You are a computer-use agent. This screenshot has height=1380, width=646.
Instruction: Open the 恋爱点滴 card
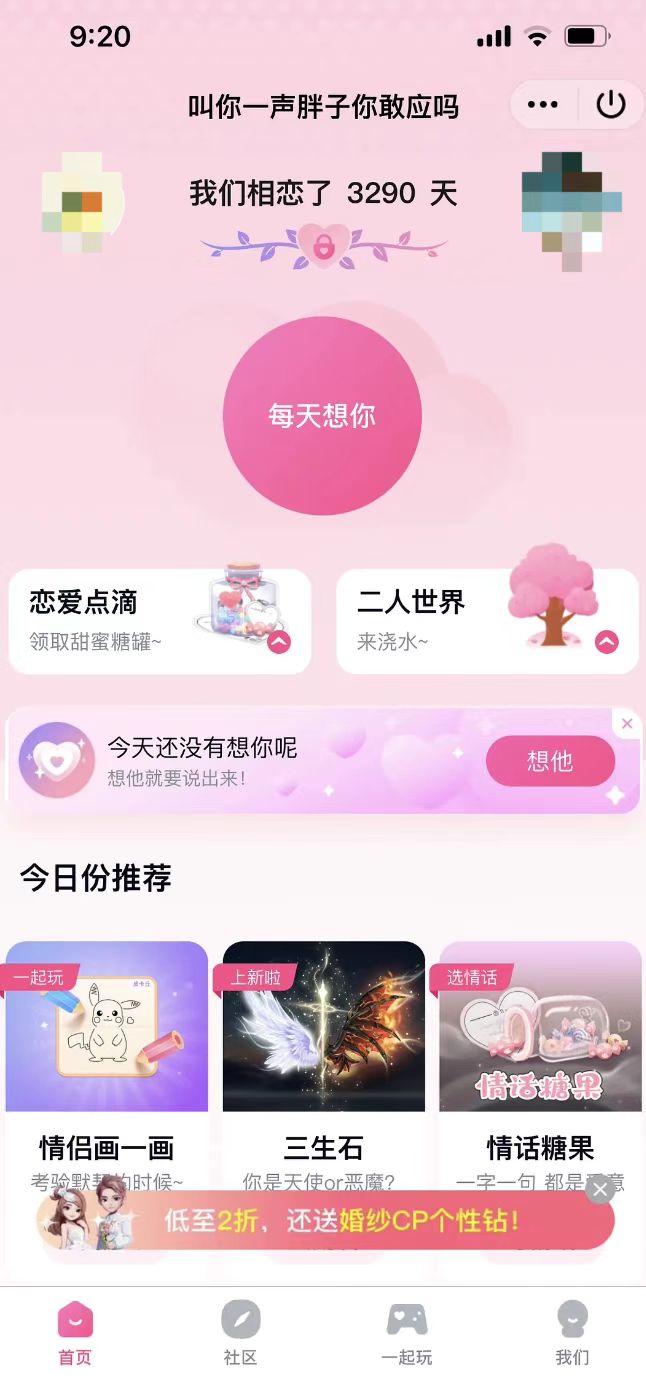[160, 621]
